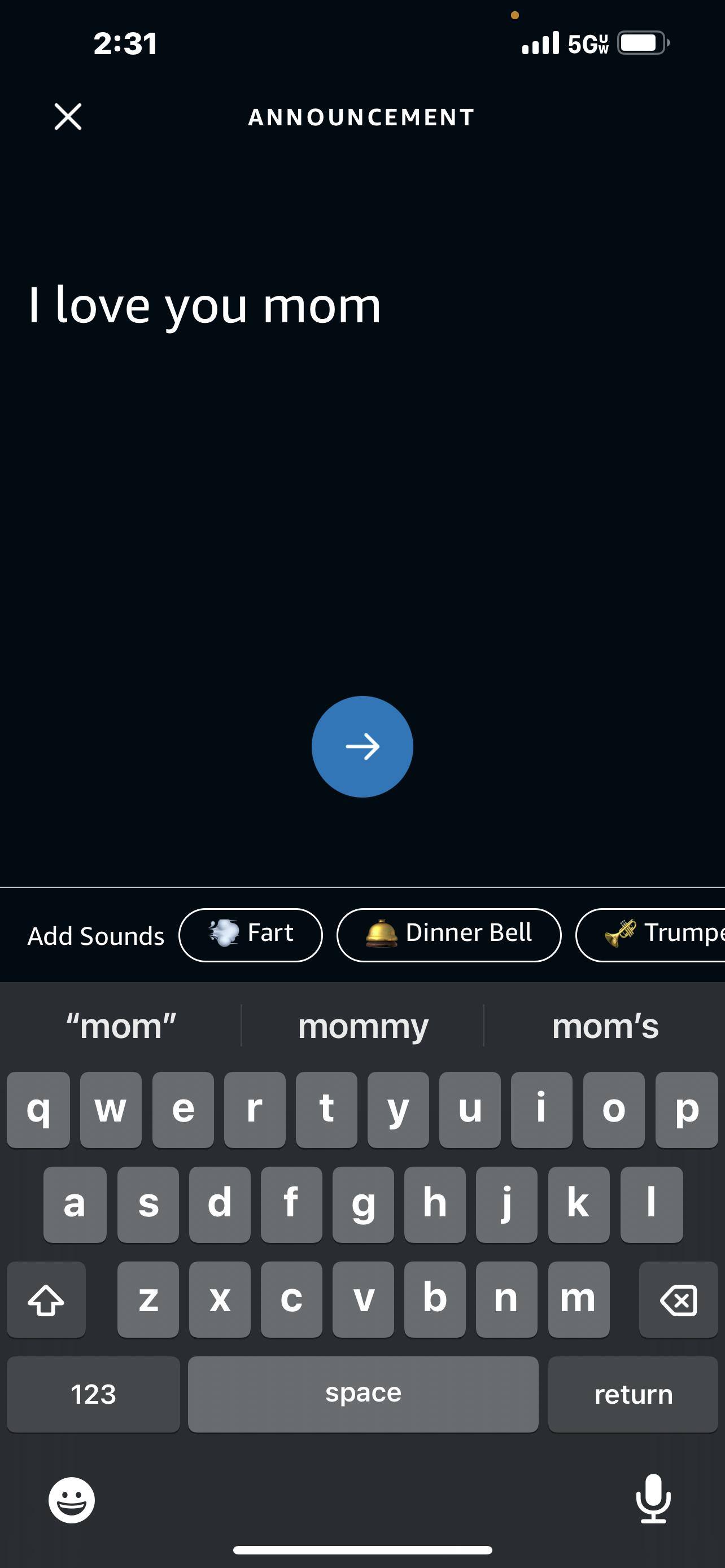Open the emoji keyboard
Viewport: 725px width, 1568px height.
(72, 1500)
